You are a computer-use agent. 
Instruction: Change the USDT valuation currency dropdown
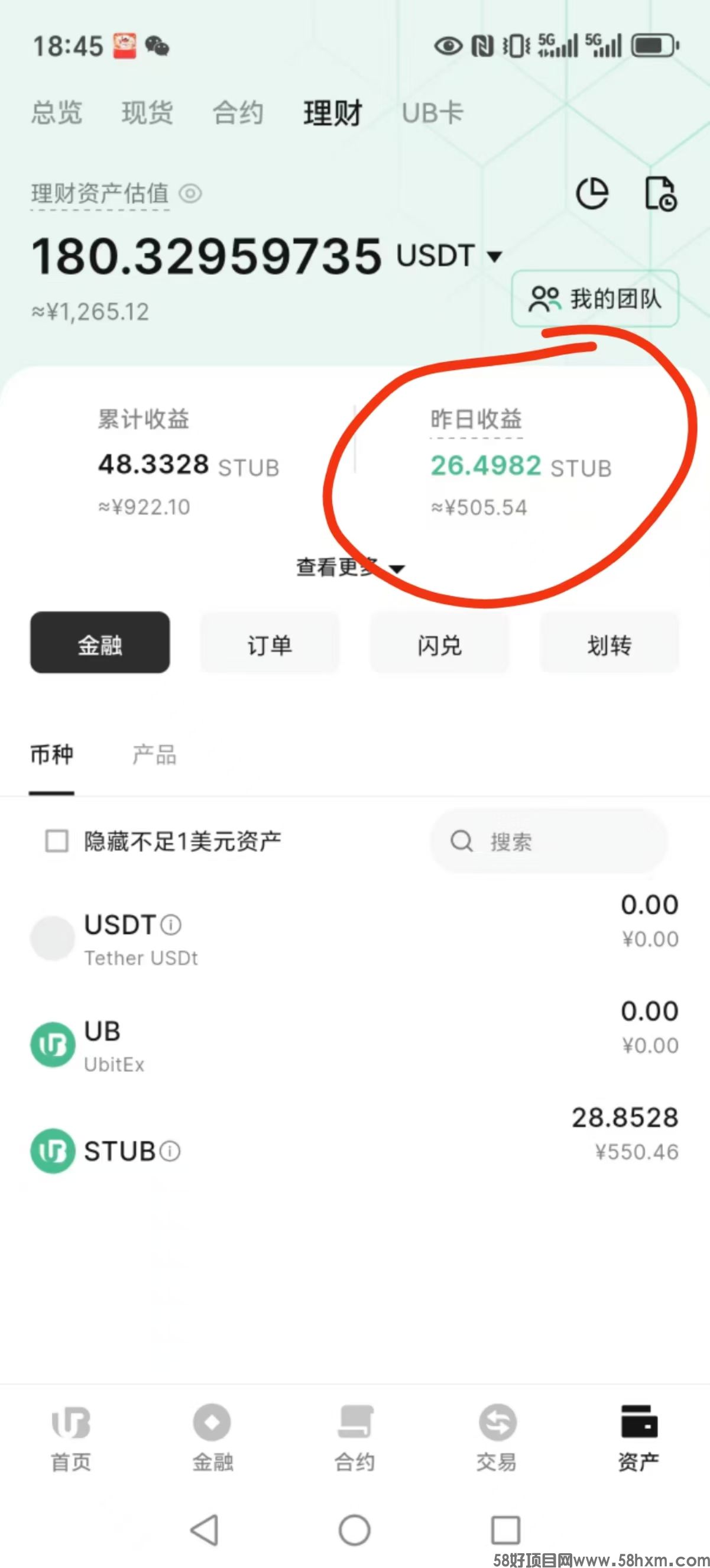pyautogui.click(x=495, y=256)
